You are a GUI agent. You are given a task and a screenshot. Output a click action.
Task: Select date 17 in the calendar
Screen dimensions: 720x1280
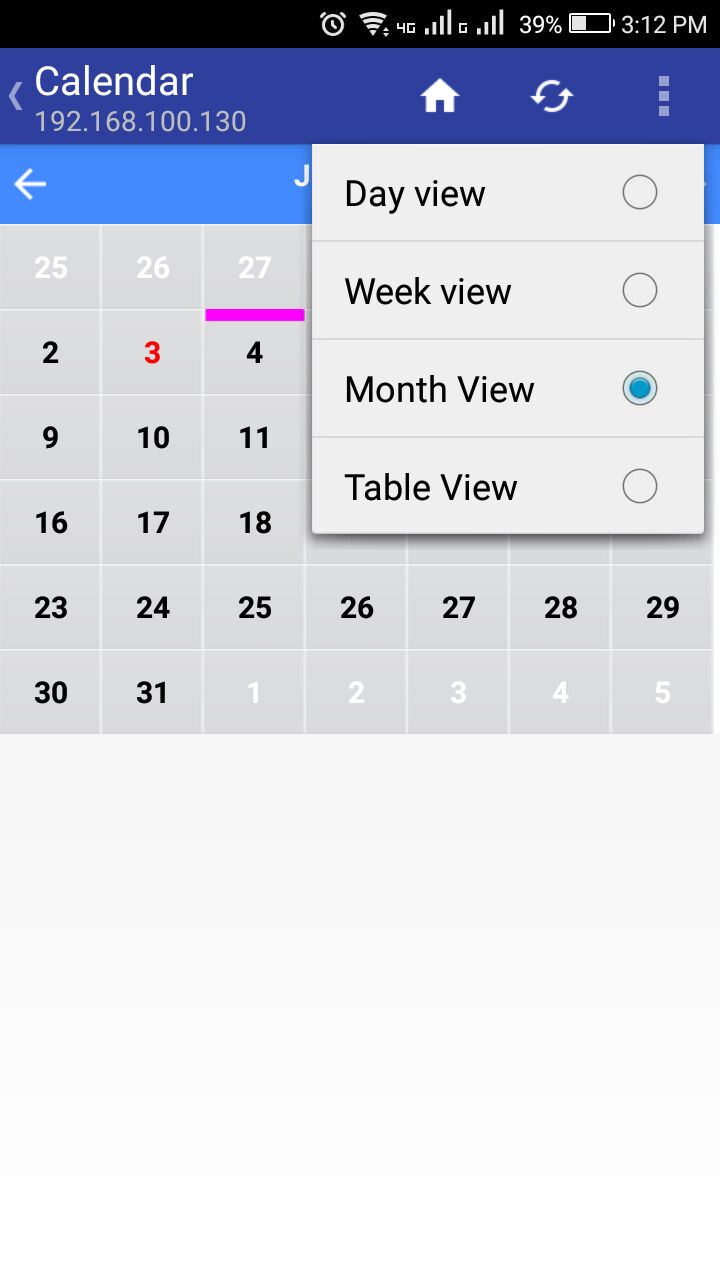[152, 522]
